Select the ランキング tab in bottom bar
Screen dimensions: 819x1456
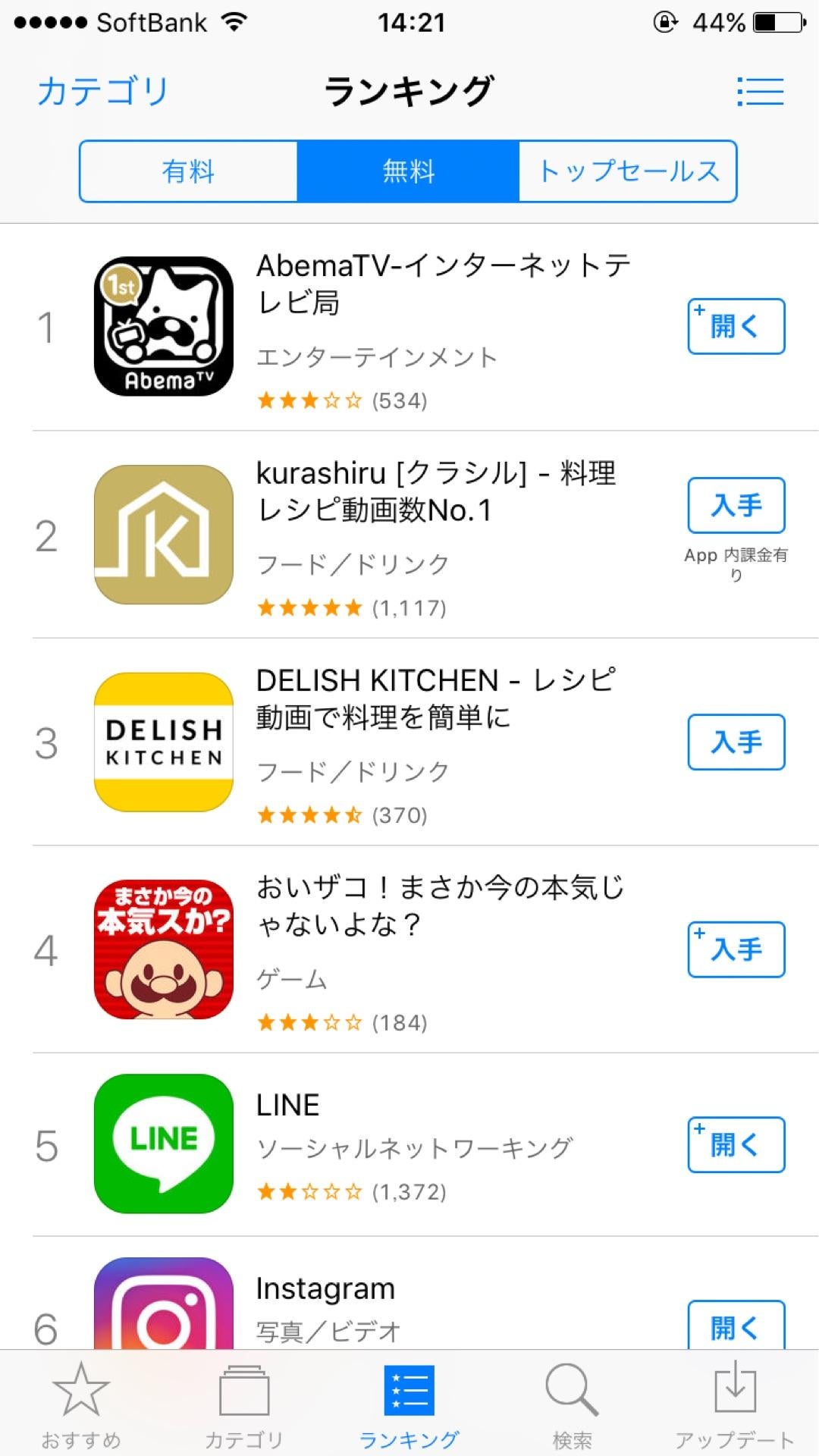409,1403
